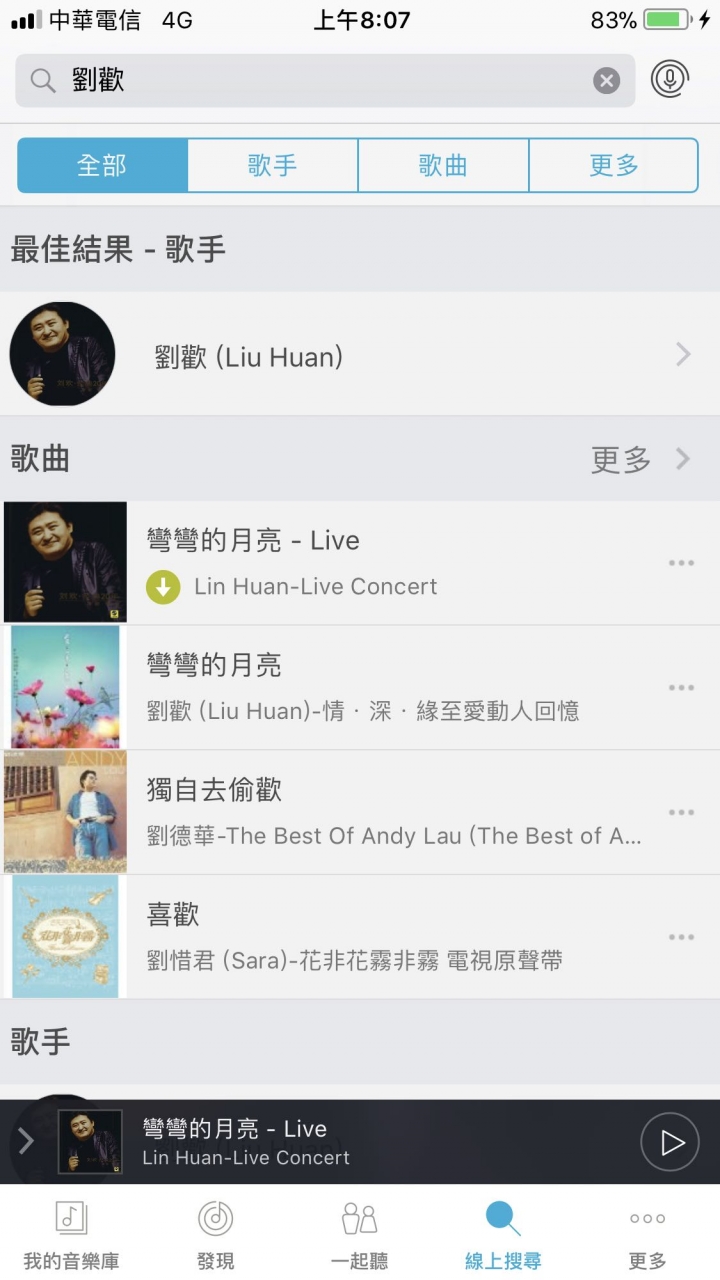This screenshot has width=720, height=1280.
Task: Open options for 獨自去偷歡
Action: pyautogui.click(x=681, y=812)
